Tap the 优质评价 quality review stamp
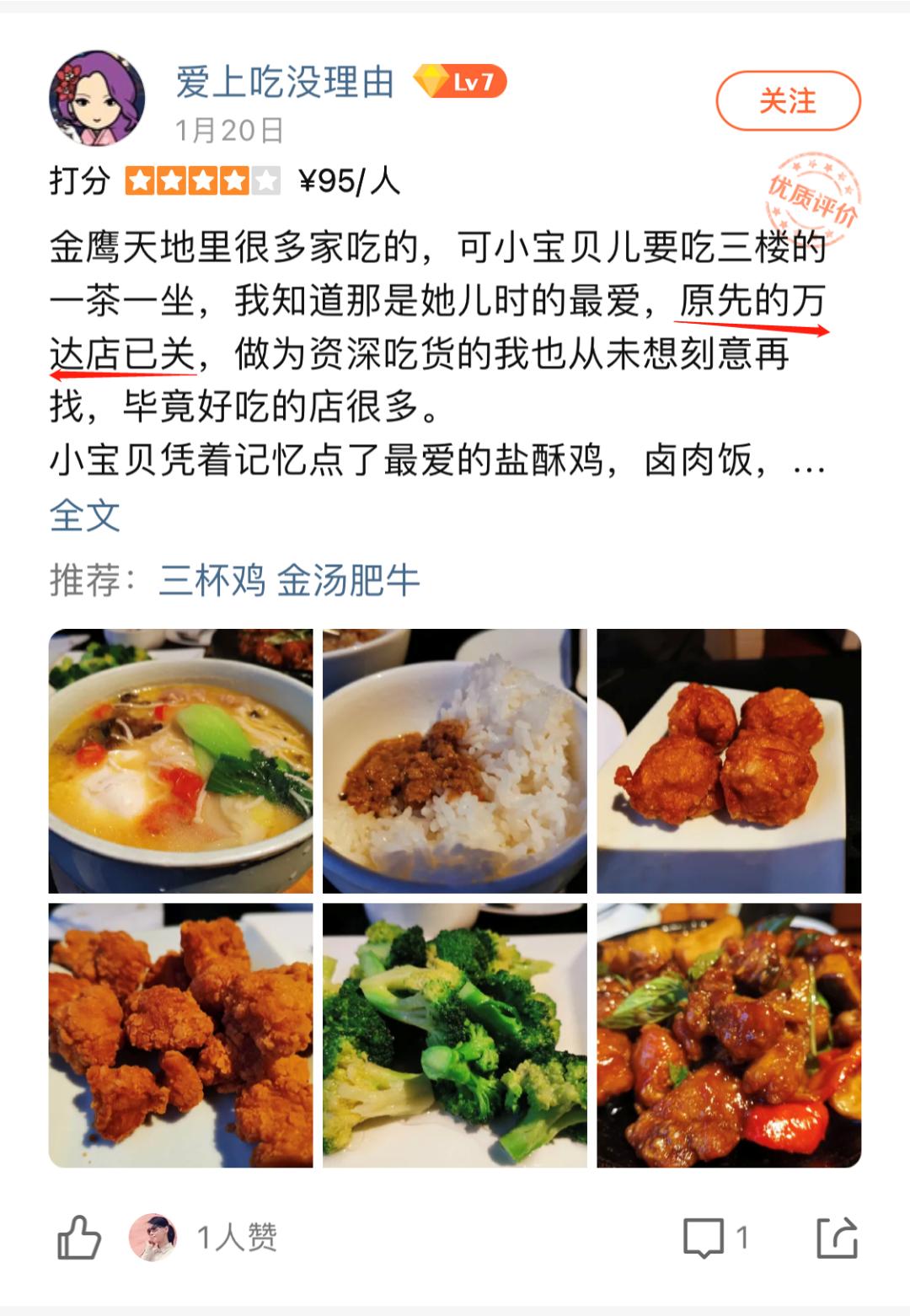 coord(811,193)
